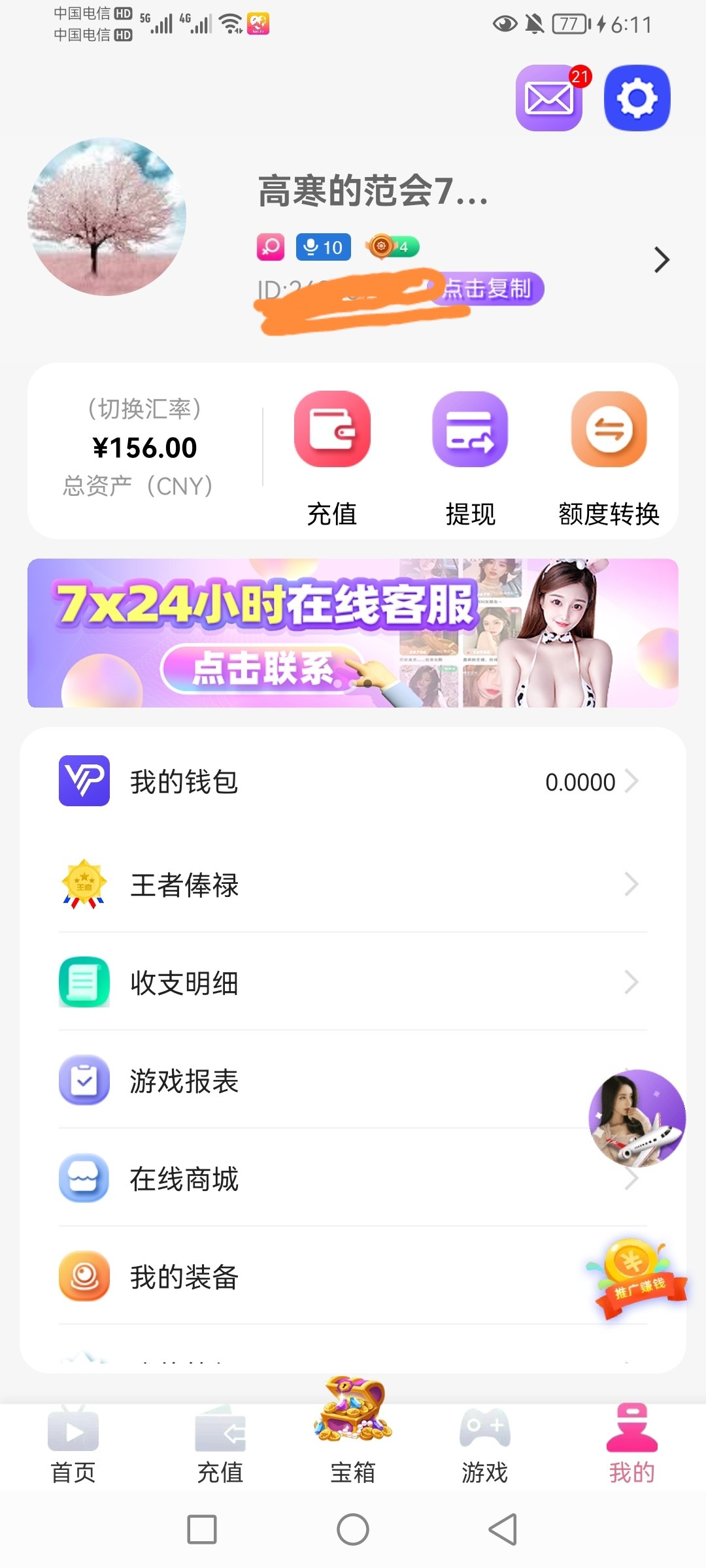
Task: Open profile details chevron arrow
Action: [661, 260]
